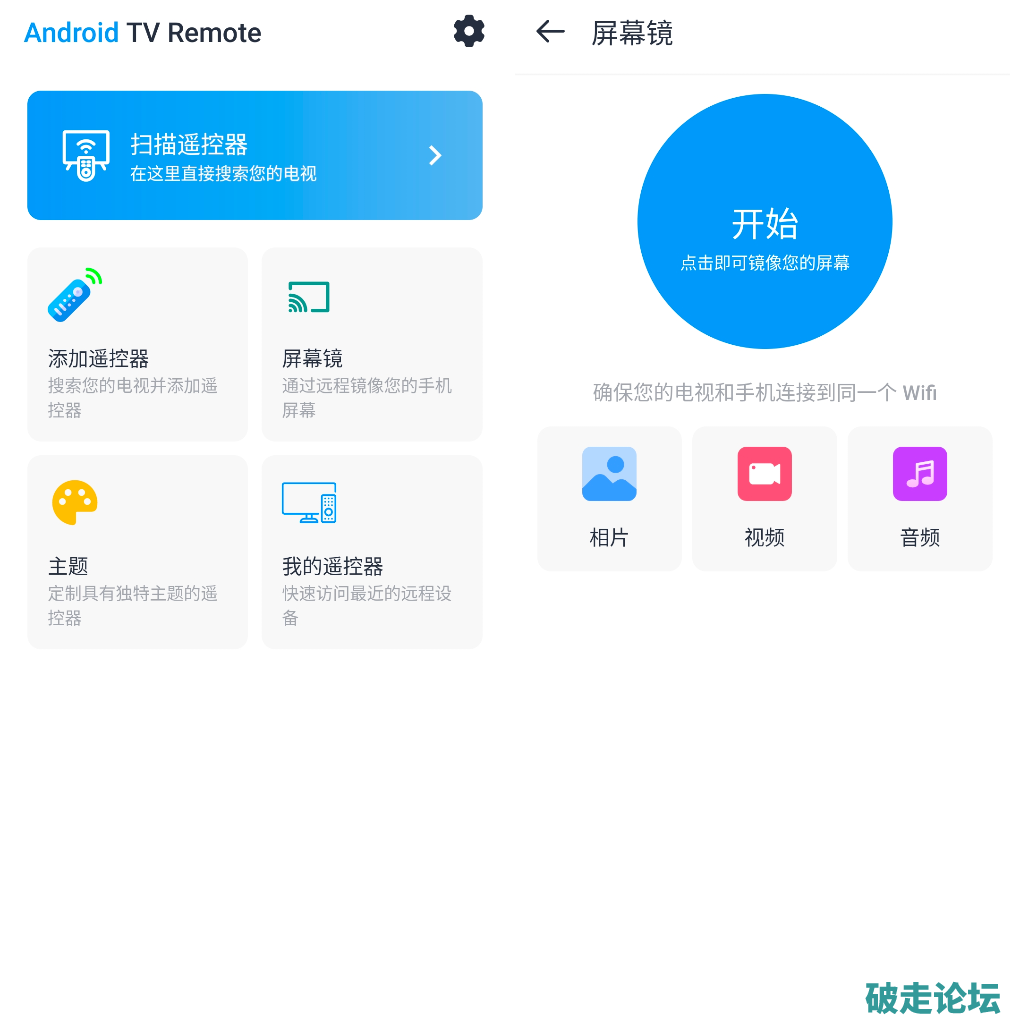Open the 主题 card
Viewport: 1020px width, 1020px height.
coord(137,552)
